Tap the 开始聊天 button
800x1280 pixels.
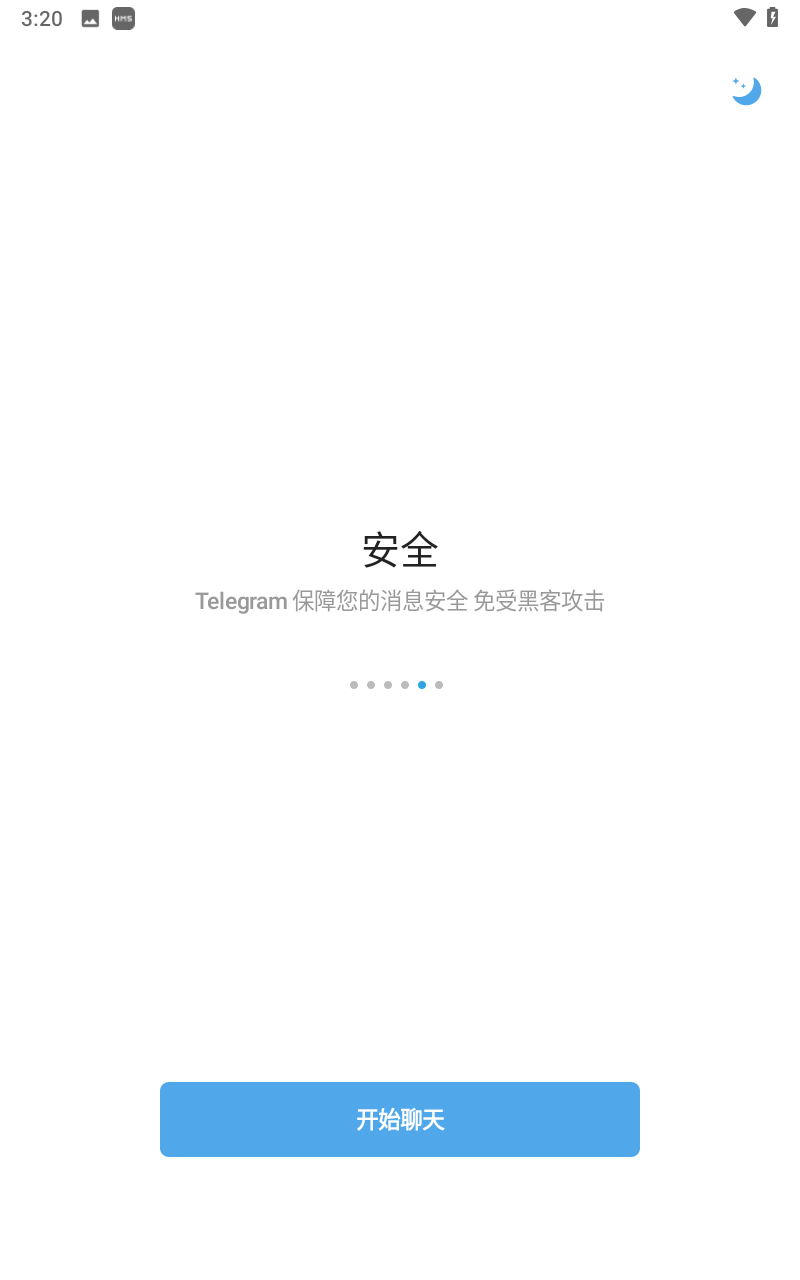400,1119
